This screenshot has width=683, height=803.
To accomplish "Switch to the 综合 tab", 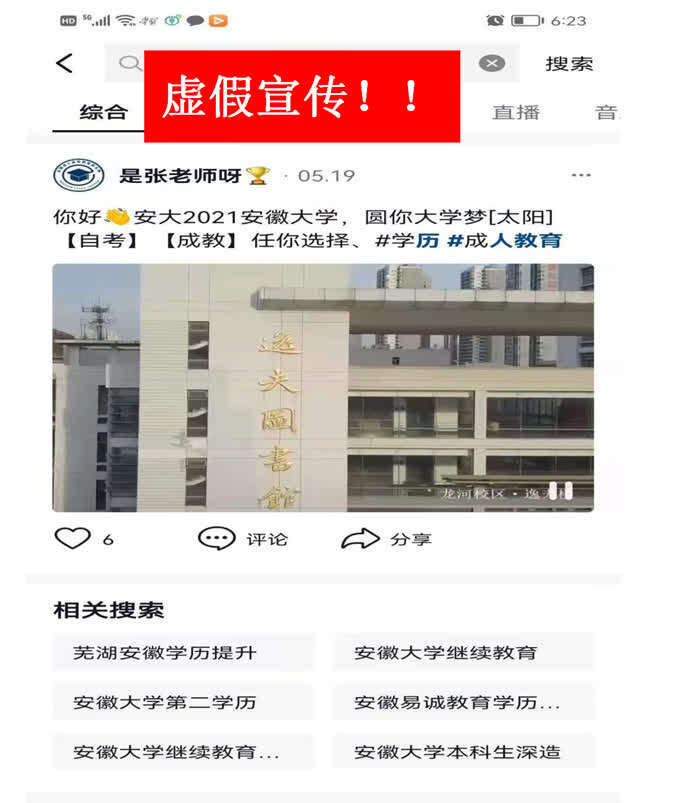I will pyautogui.click(x=104, y=112).
